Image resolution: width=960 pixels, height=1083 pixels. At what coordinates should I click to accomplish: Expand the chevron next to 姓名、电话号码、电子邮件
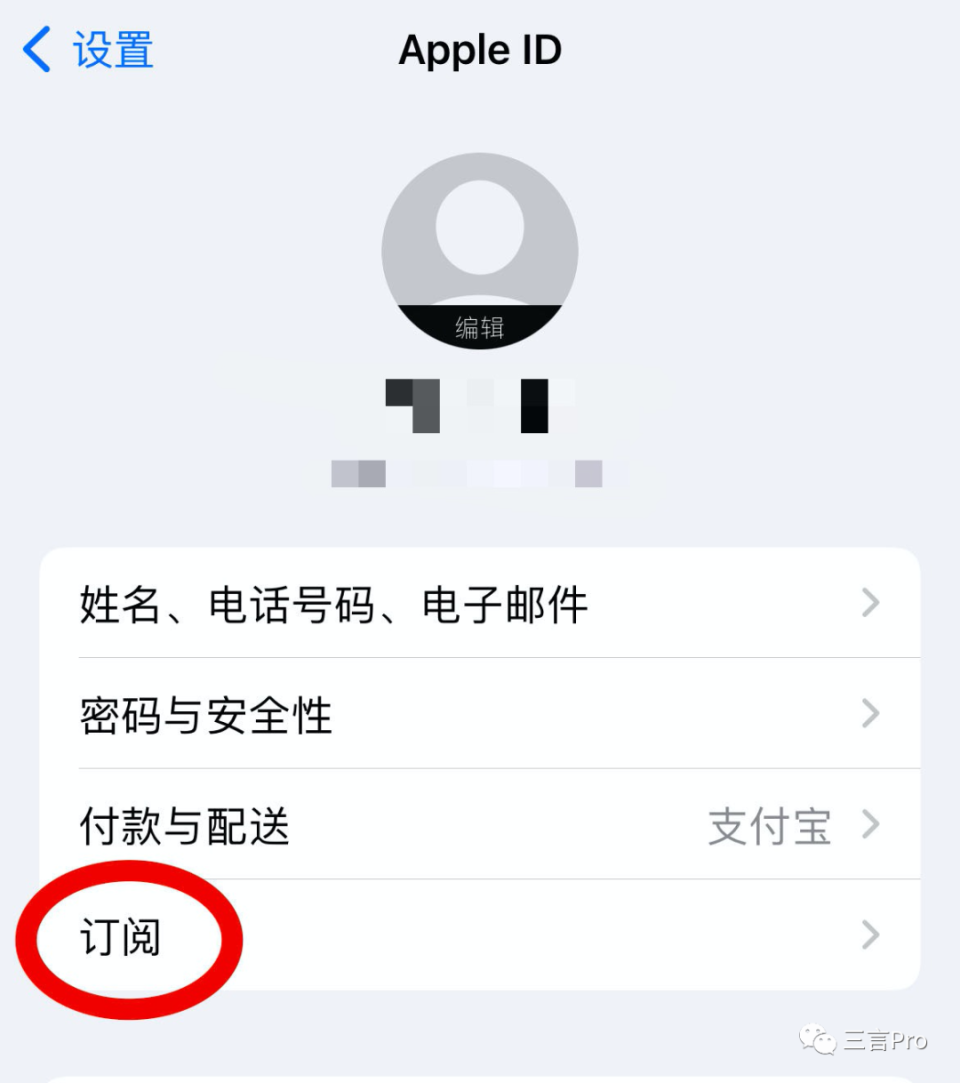[870, 602]
